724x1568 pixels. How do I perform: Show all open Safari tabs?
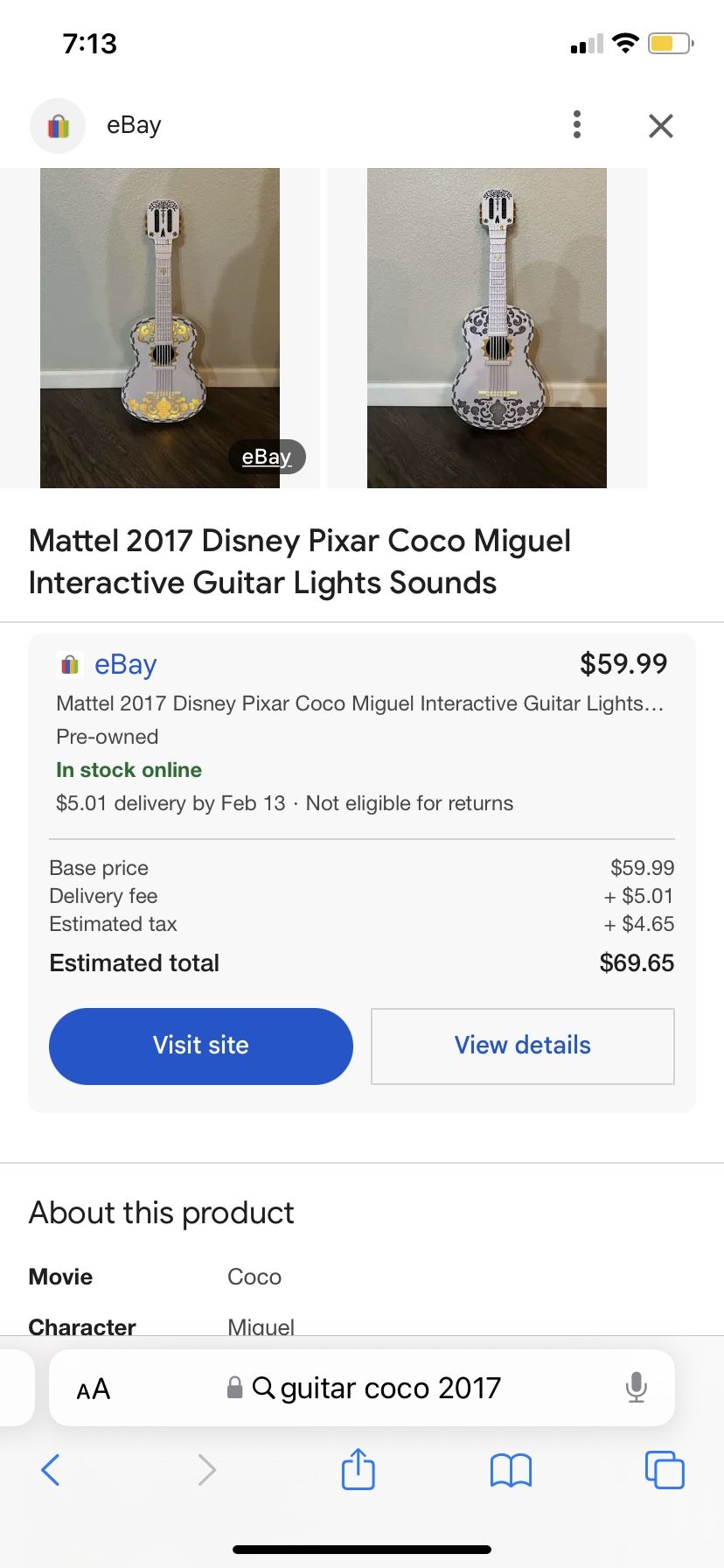665,1470
